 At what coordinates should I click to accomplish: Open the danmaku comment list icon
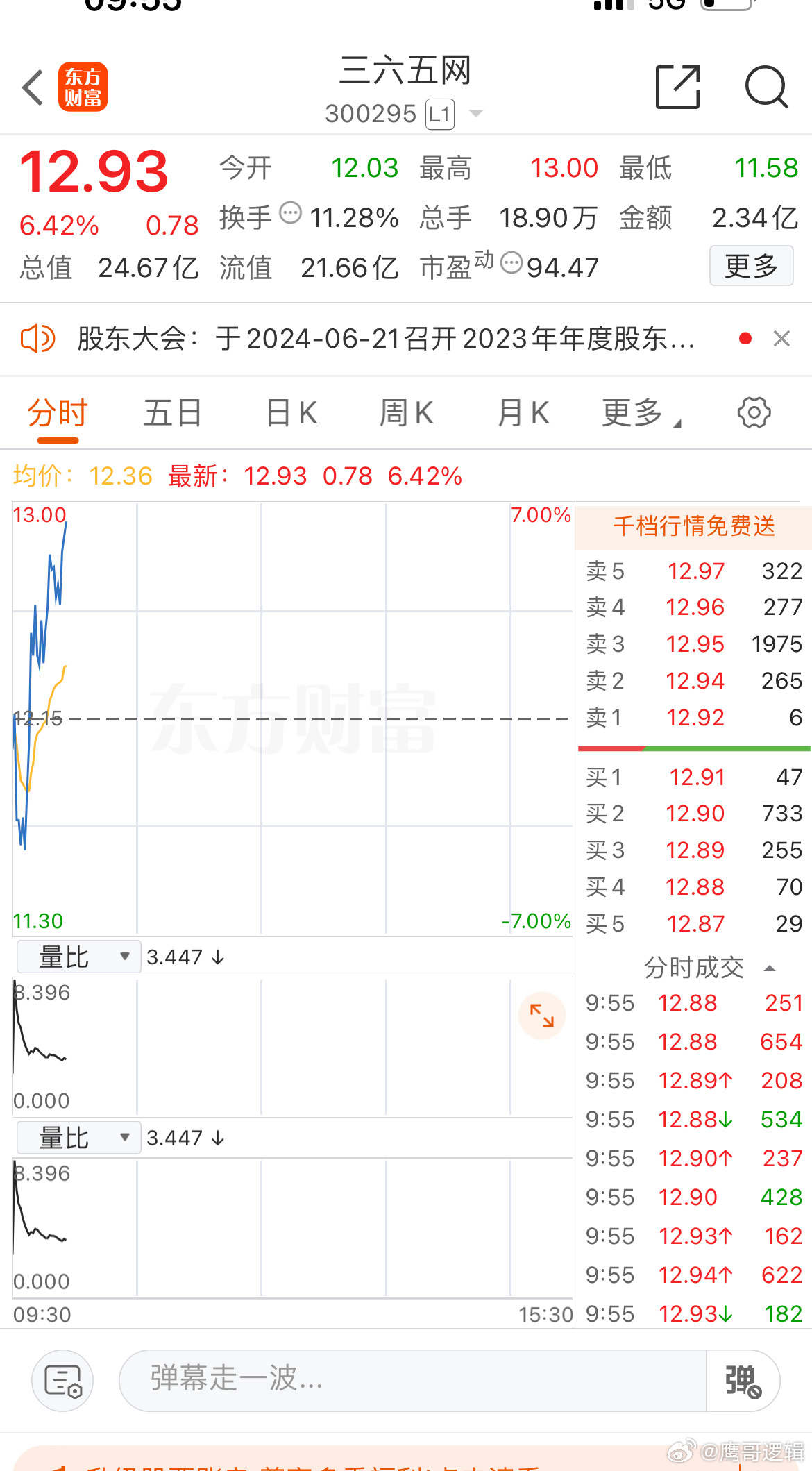(62, 1380)
